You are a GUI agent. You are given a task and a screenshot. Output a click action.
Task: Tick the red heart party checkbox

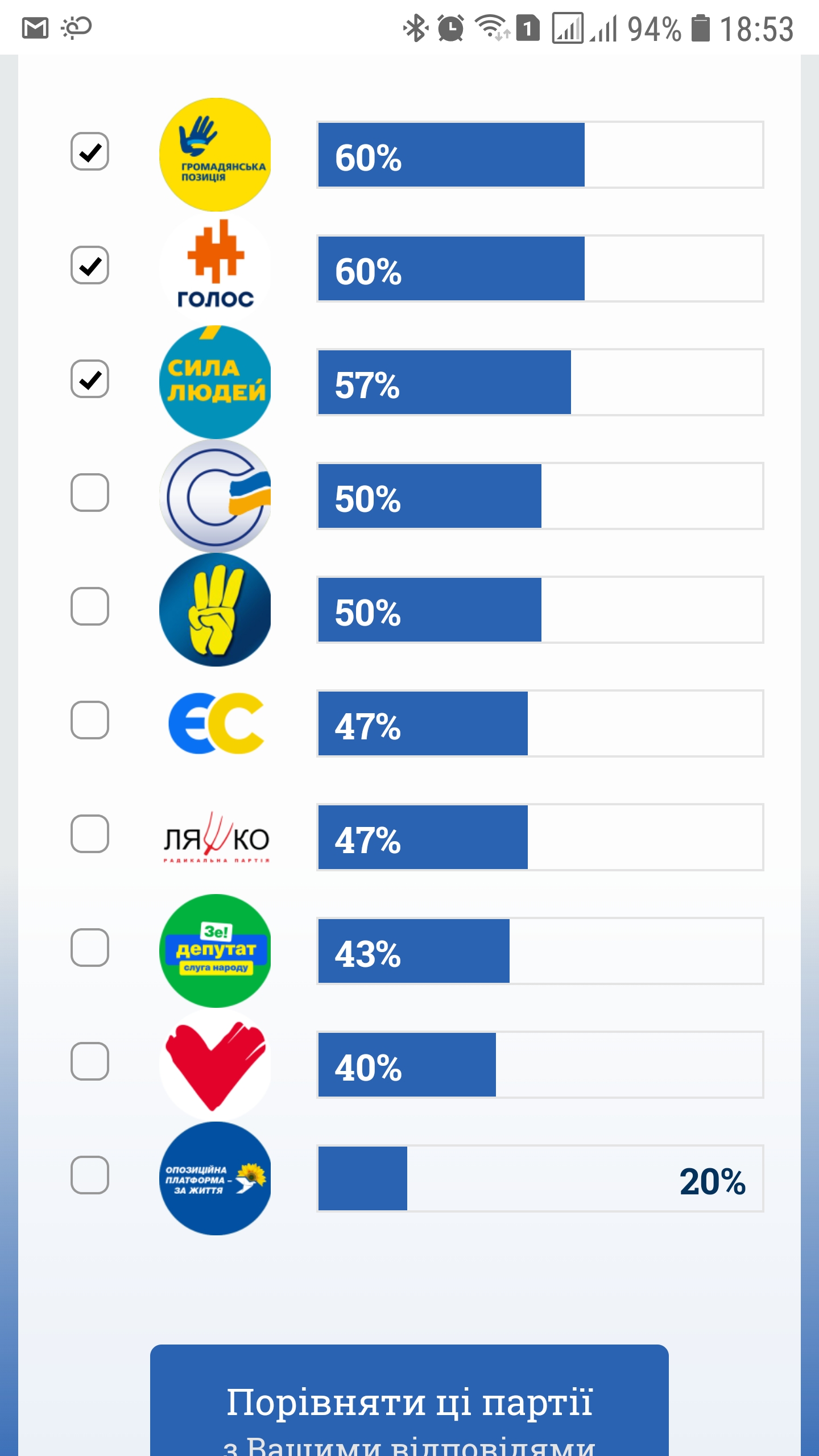coord(90,1061)
